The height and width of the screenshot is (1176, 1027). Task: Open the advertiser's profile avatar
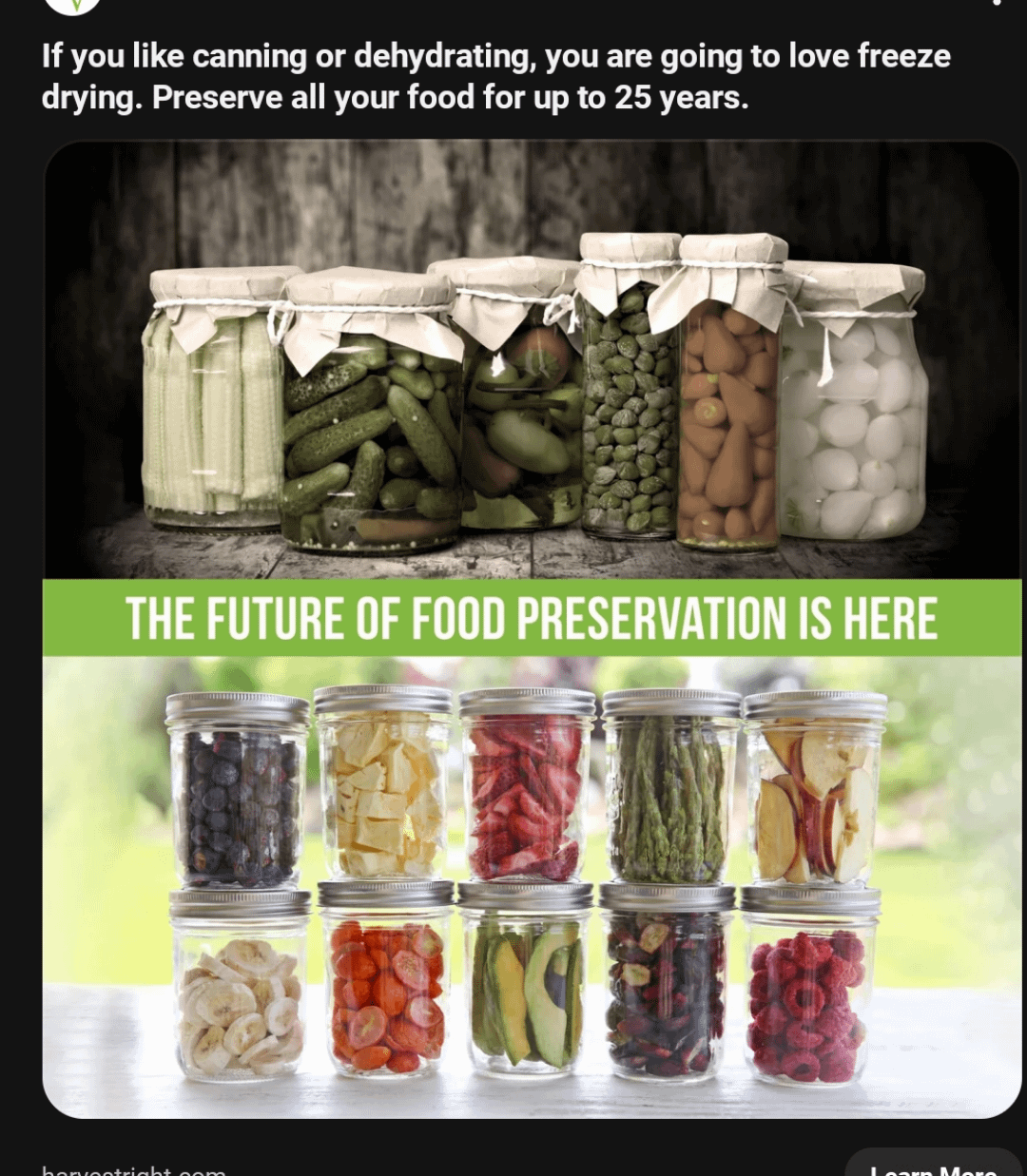coord(73,5)
